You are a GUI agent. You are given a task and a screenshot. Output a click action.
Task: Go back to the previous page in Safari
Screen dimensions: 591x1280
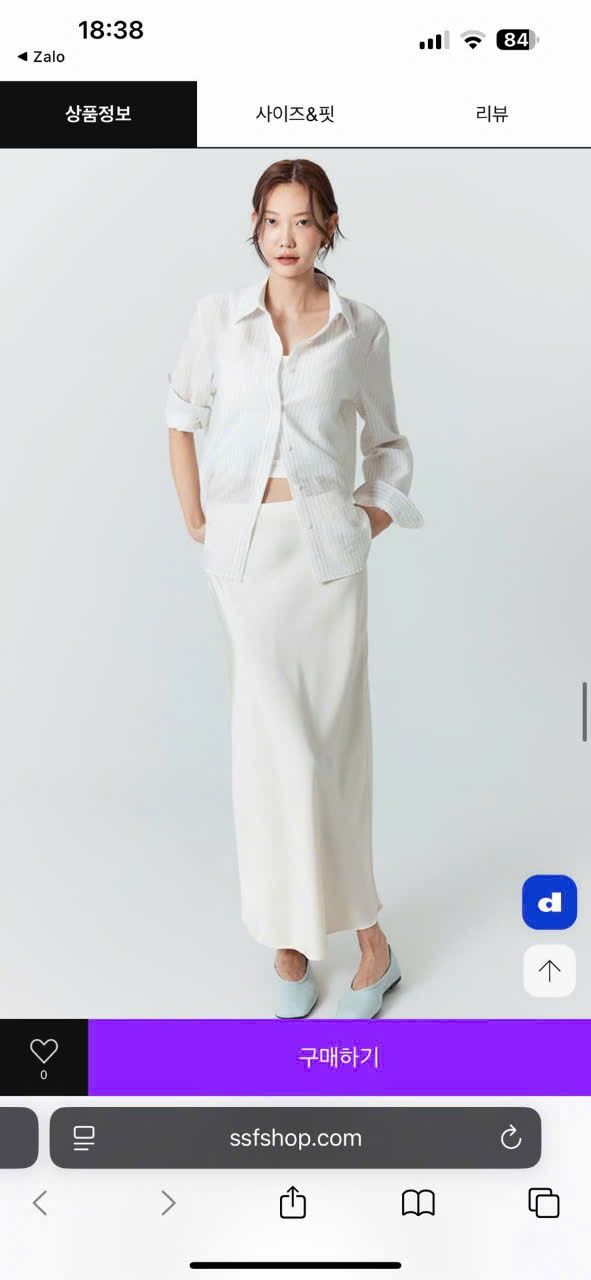pyautogui.click(x=40, y=1203)
